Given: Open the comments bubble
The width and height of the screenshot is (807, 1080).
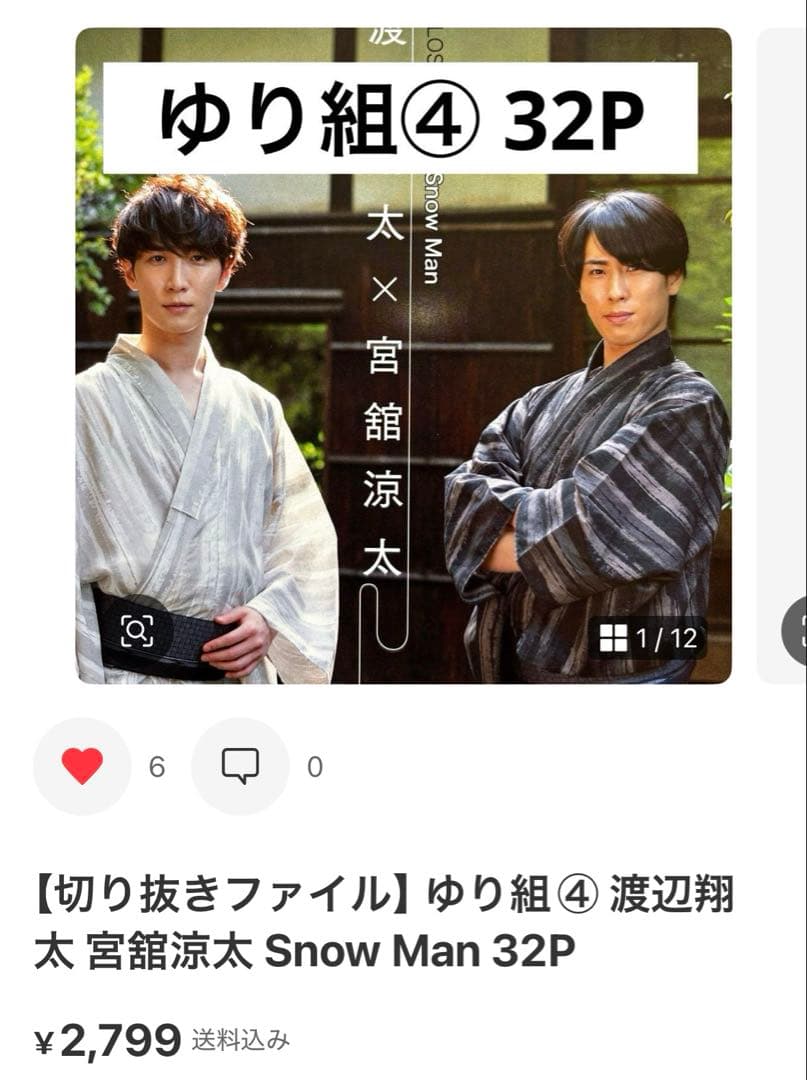Looking at the screenshot, I should [240, 767].
